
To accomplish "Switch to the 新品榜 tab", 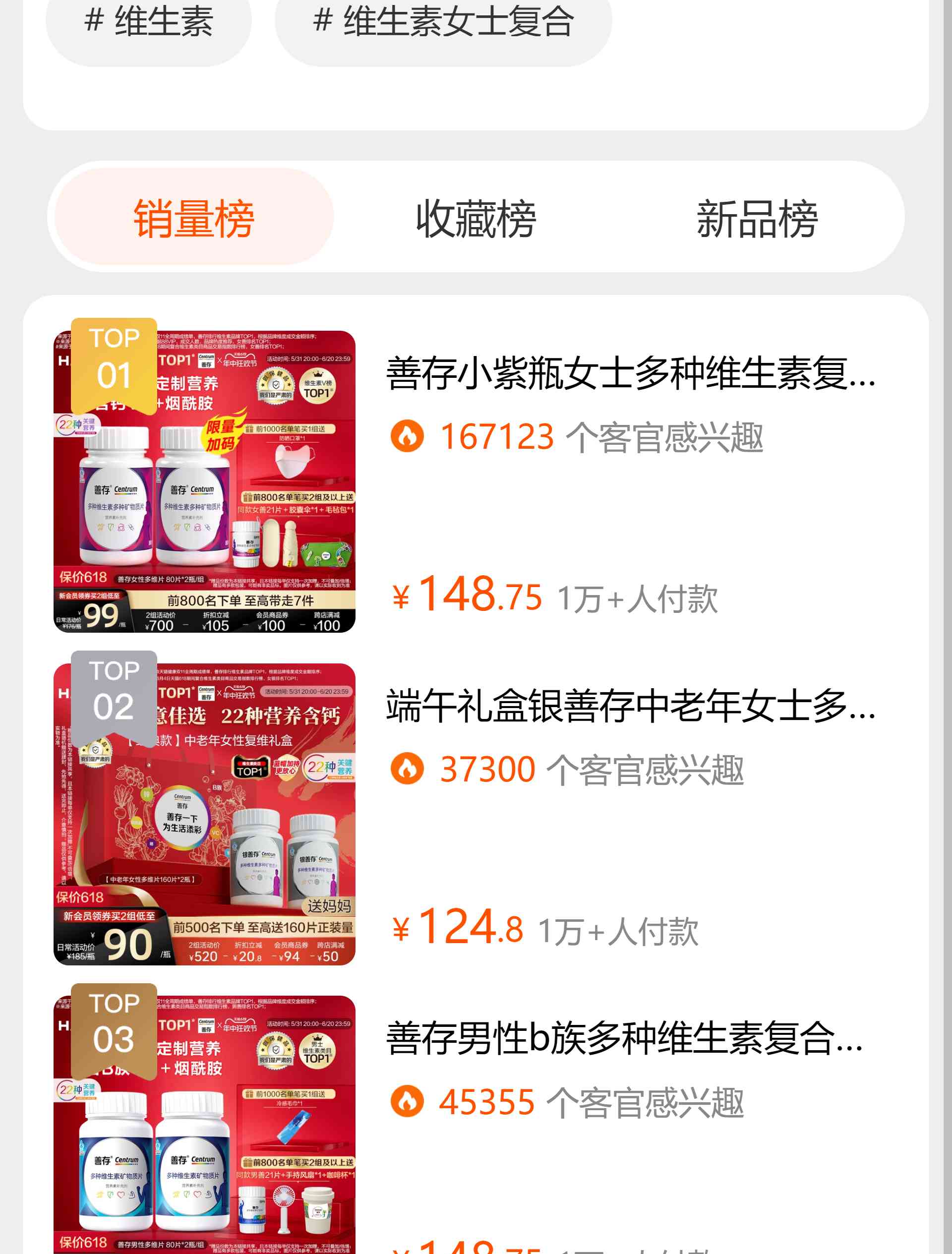I will tap(757, 218).
